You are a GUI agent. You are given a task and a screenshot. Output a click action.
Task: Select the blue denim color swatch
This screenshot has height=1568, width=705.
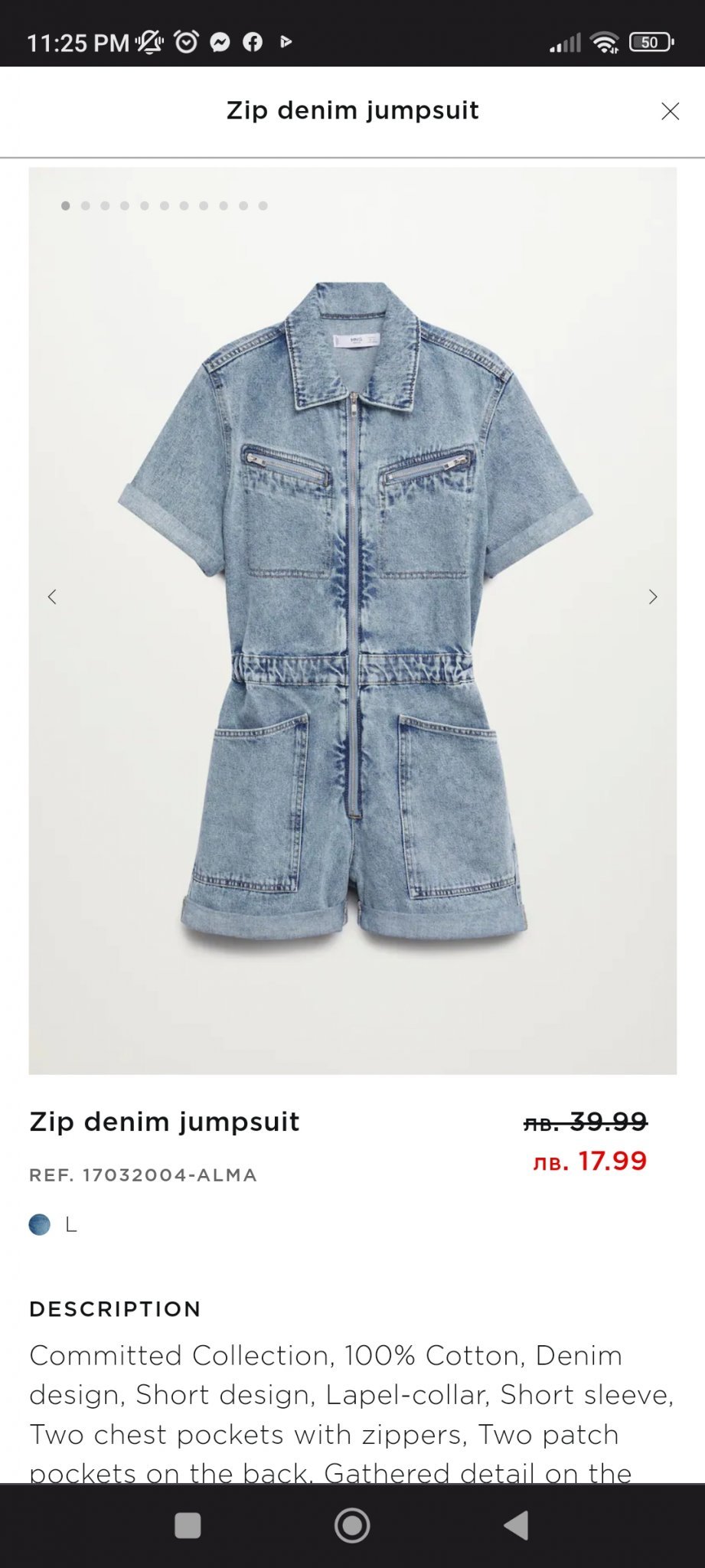[40, 1225]
